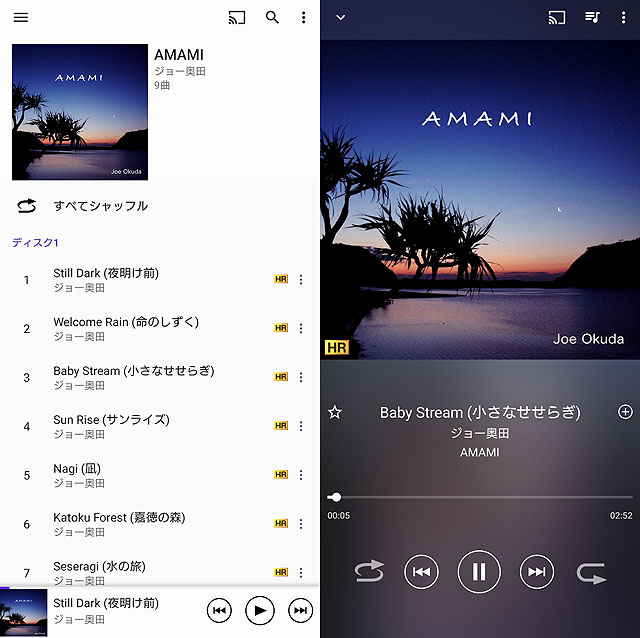The height and width of the screenshot is (638, 640).
Task: Open Sun Rise (サンライズ) track
Action: tap(111, 426)
